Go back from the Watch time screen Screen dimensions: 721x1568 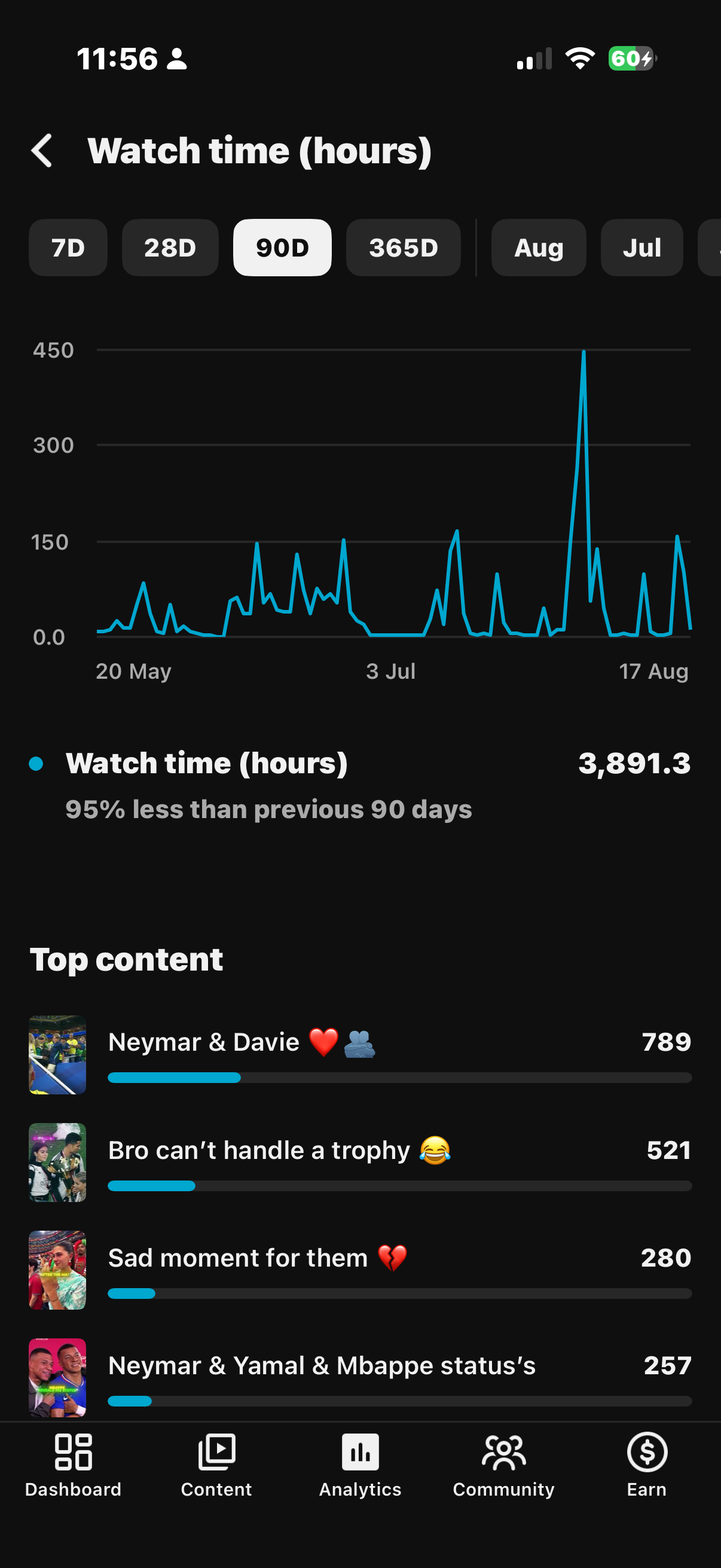pos(42,150)
